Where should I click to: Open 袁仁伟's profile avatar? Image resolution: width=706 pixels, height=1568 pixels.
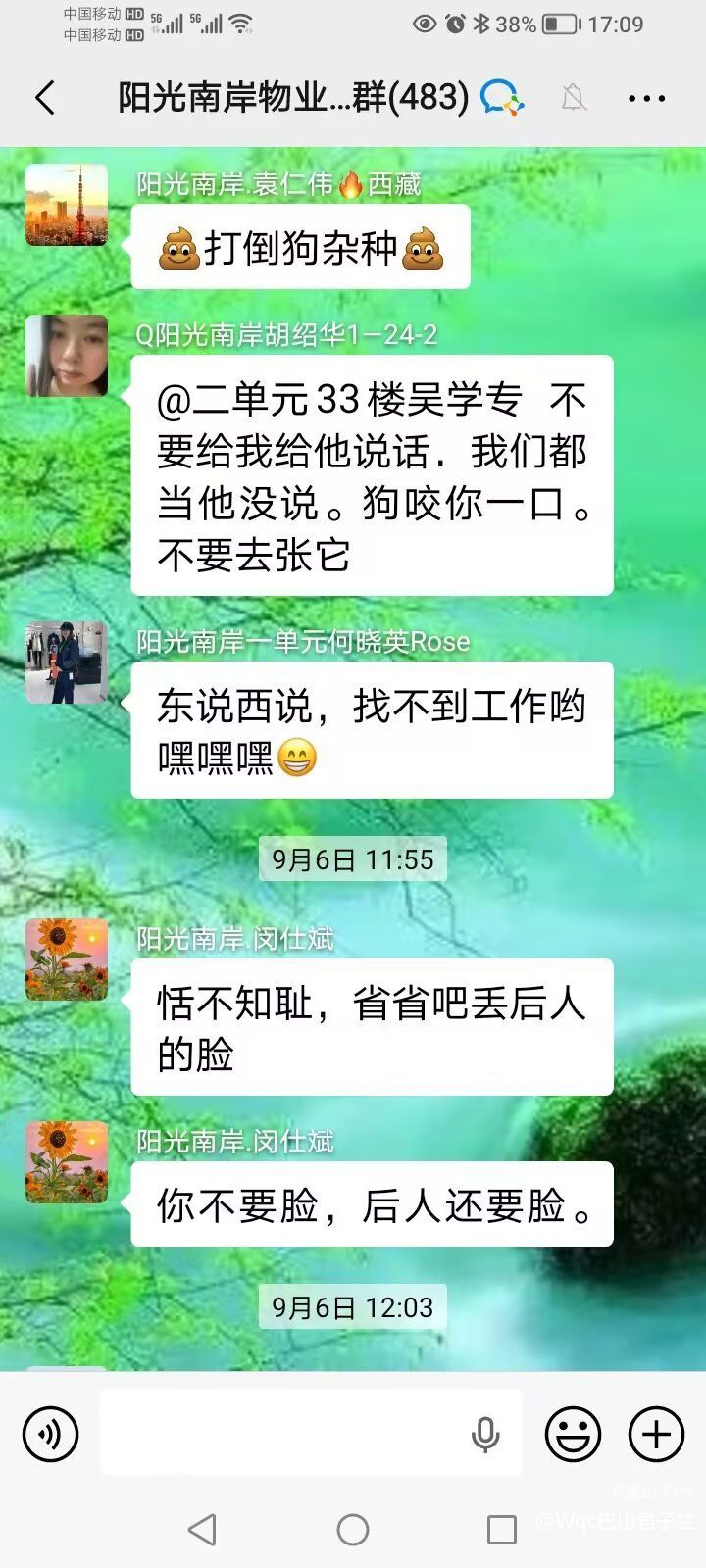[67, 205]
